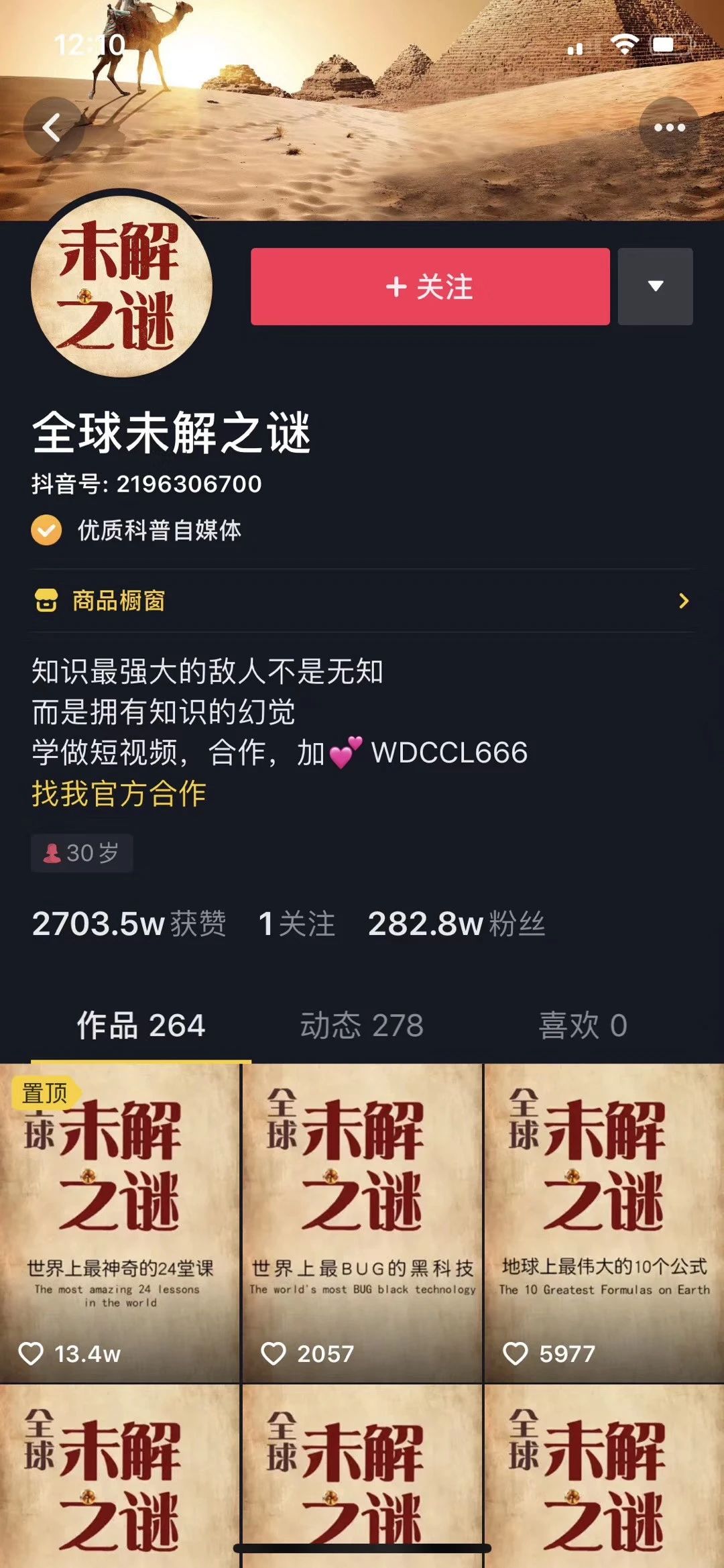The image size is (724, 1568).
Task: Expand the dropdown arrow next to 关注
Action: [655, 287]
